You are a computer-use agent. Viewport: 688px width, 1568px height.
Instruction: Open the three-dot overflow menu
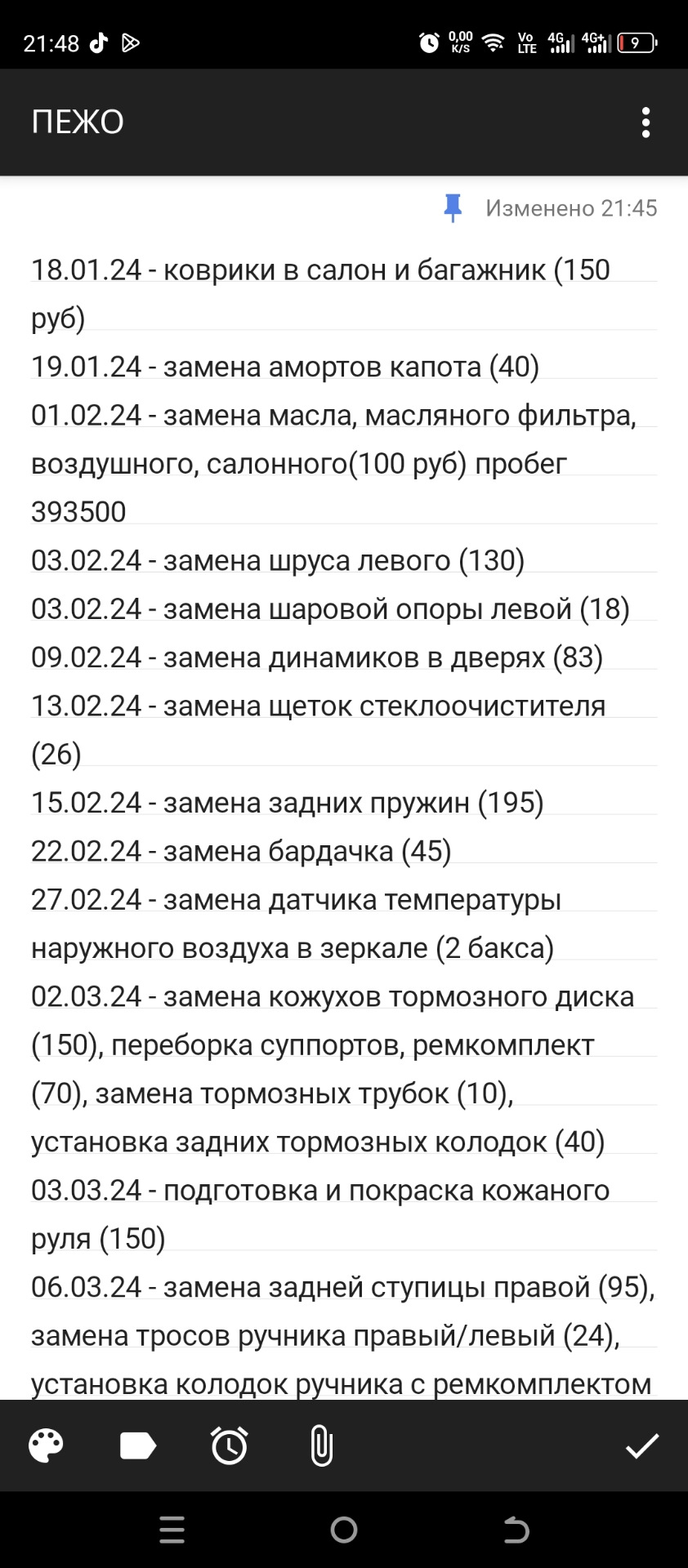point(646,122)
